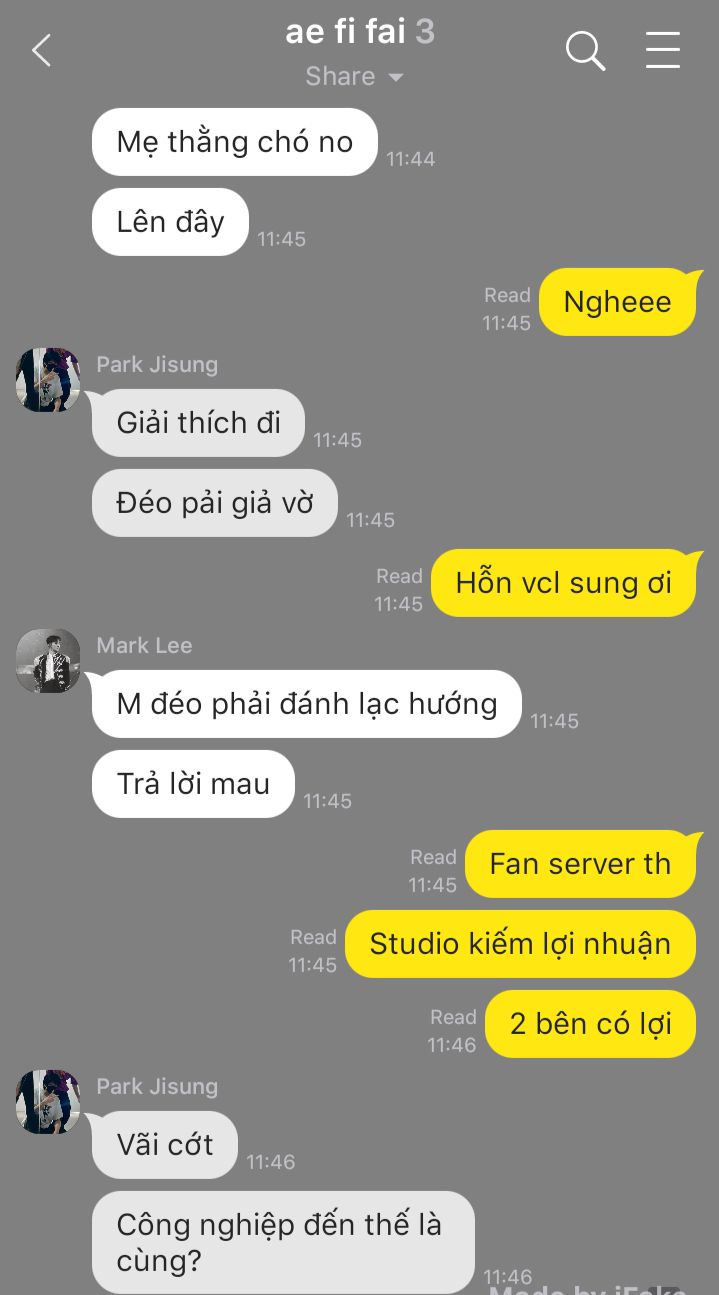Open Park Jisung's avatar beside "Giải thích đi"
The width and height of the screenshot is (719, 1295).
click(48, 380)
